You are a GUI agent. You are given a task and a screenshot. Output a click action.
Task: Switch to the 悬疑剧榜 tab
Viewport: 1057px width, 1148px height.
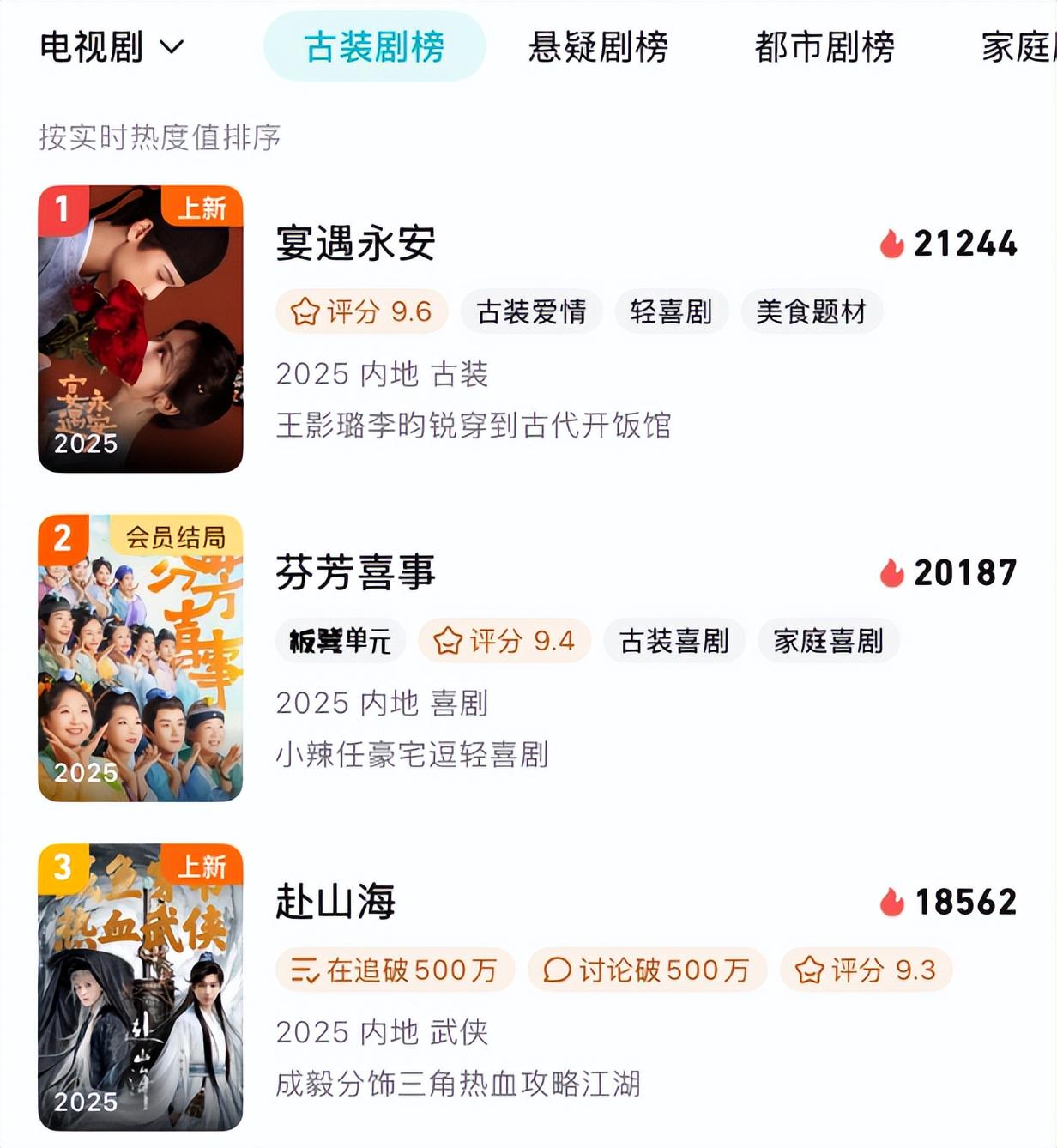click(x=598, y=47)
